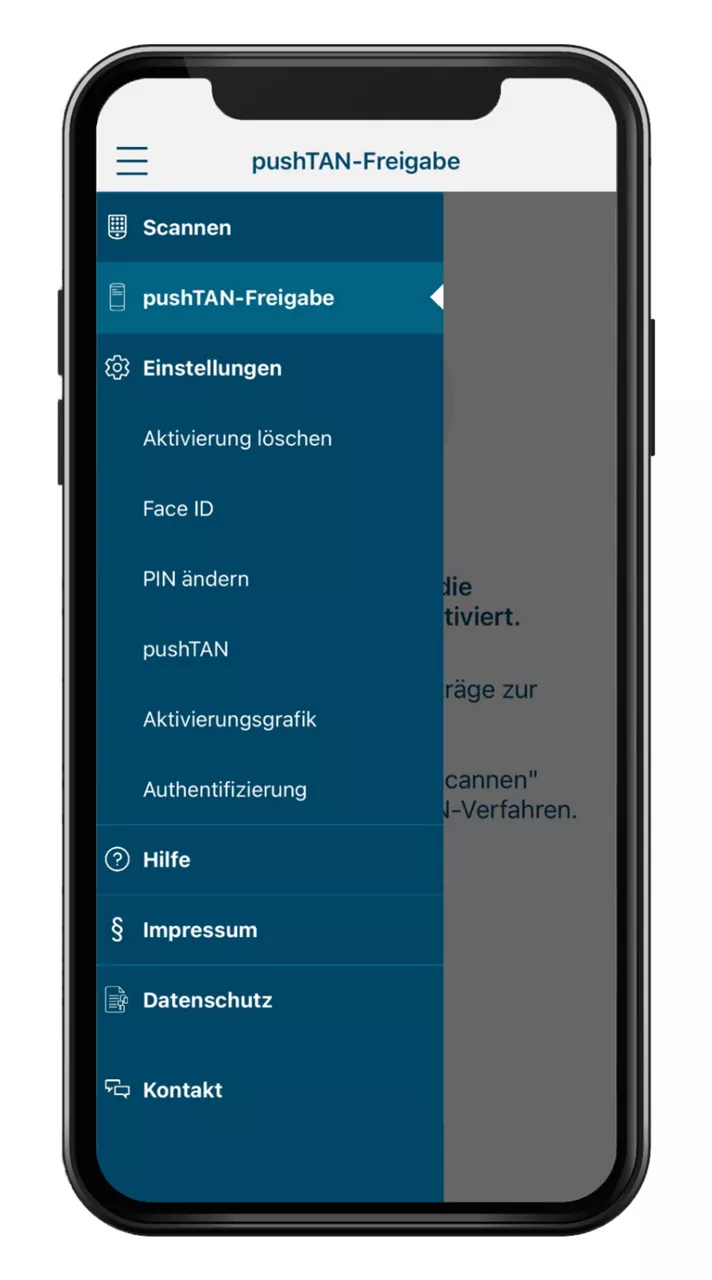The width and height of the screenshot is (712, 1280).
Task: Open Authentifizierung
Action: point(225,789)
